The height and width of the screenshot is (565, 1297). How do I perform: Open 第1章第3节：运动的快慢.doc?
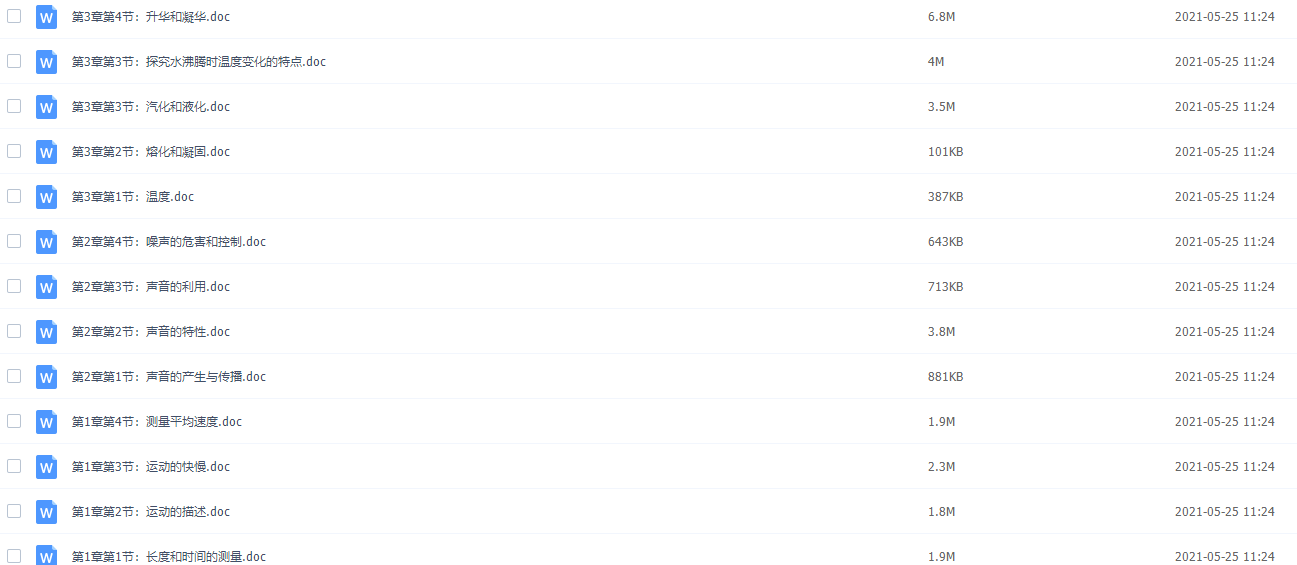pyautogui.click(x=150, y=467)
